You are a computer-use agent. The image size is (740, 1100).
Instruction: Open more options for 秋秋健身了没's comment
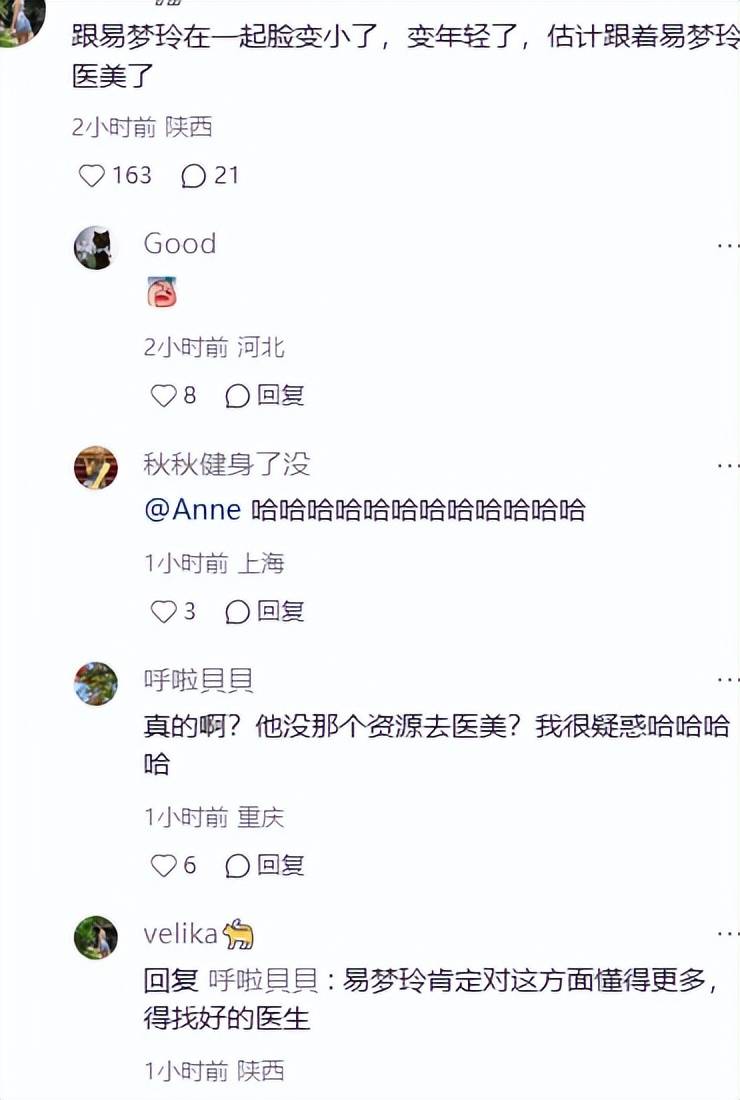coord(727,466)
